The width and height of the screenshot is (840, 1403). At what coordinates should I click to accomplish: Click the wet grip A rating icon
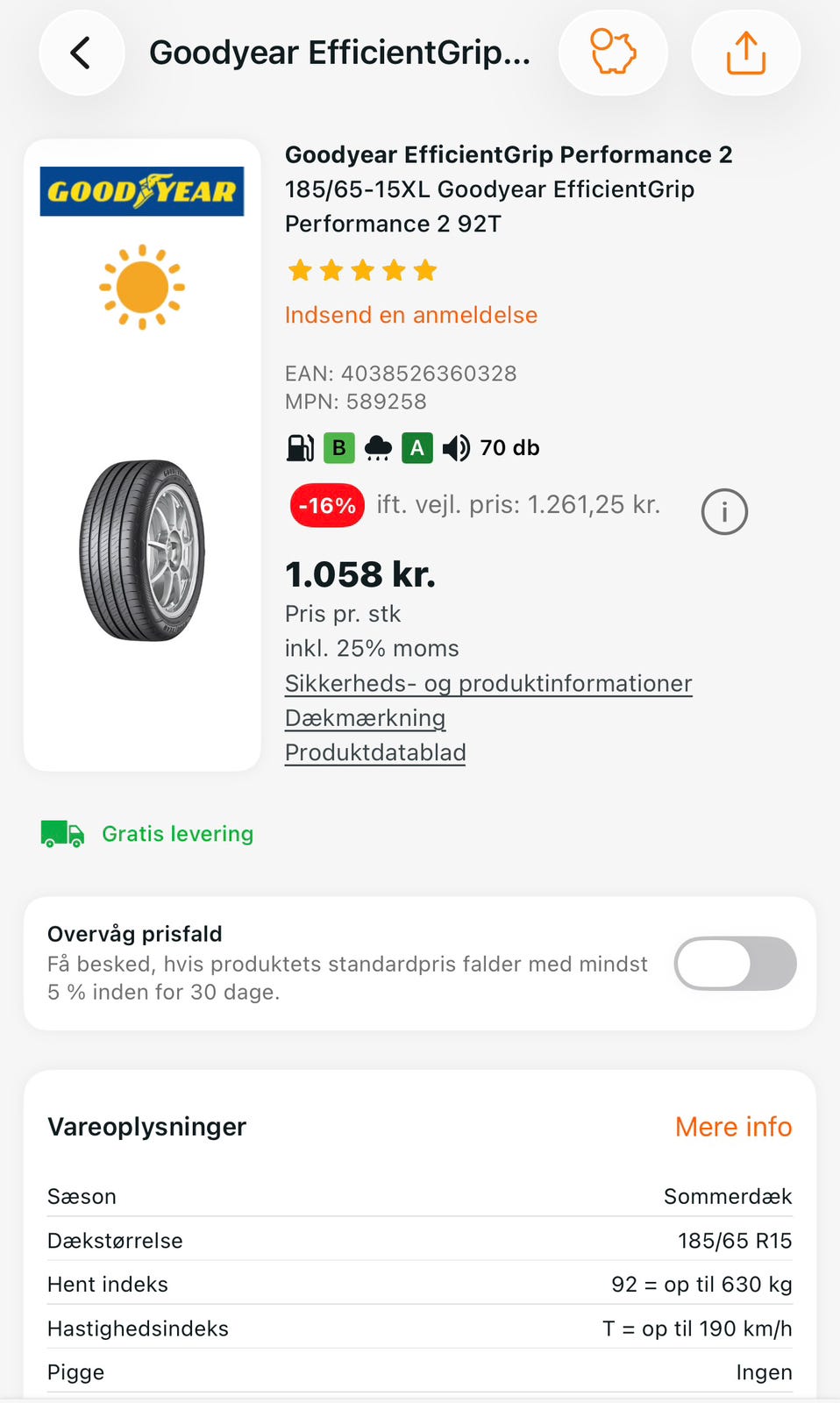pos(416,447)
